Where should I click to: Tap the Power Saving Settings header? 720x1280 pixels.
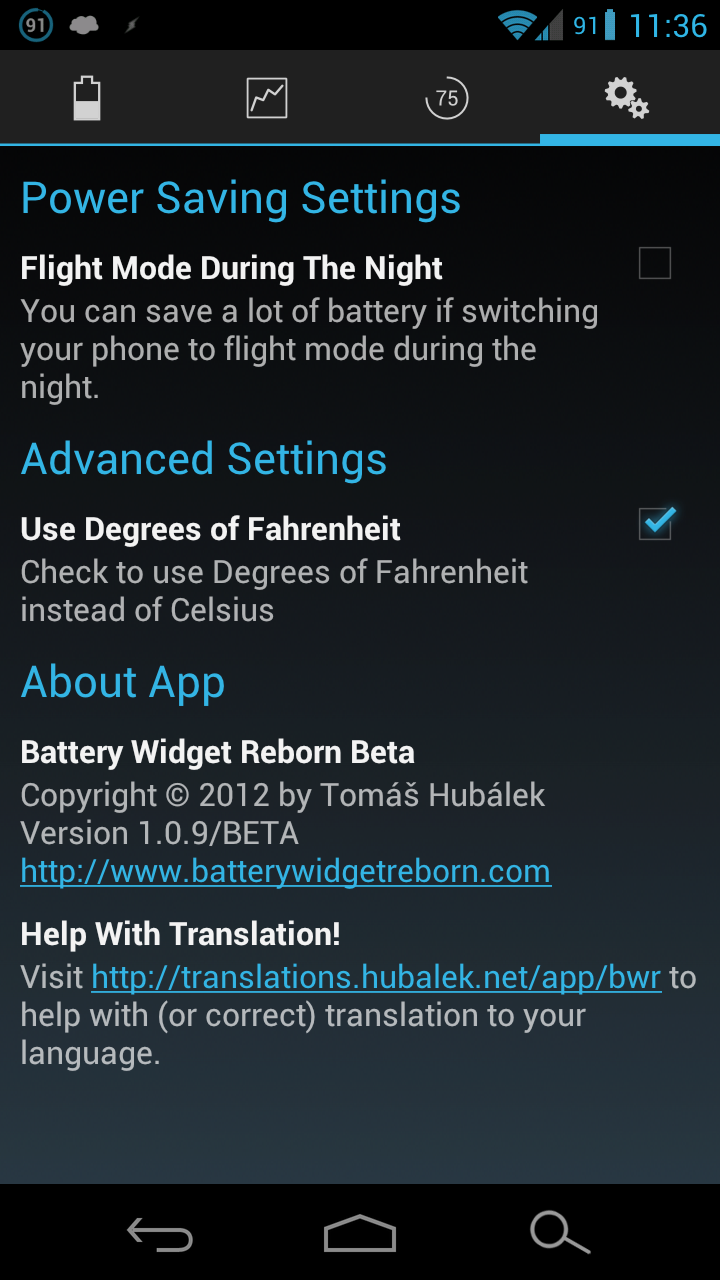(x=240, y=197)
